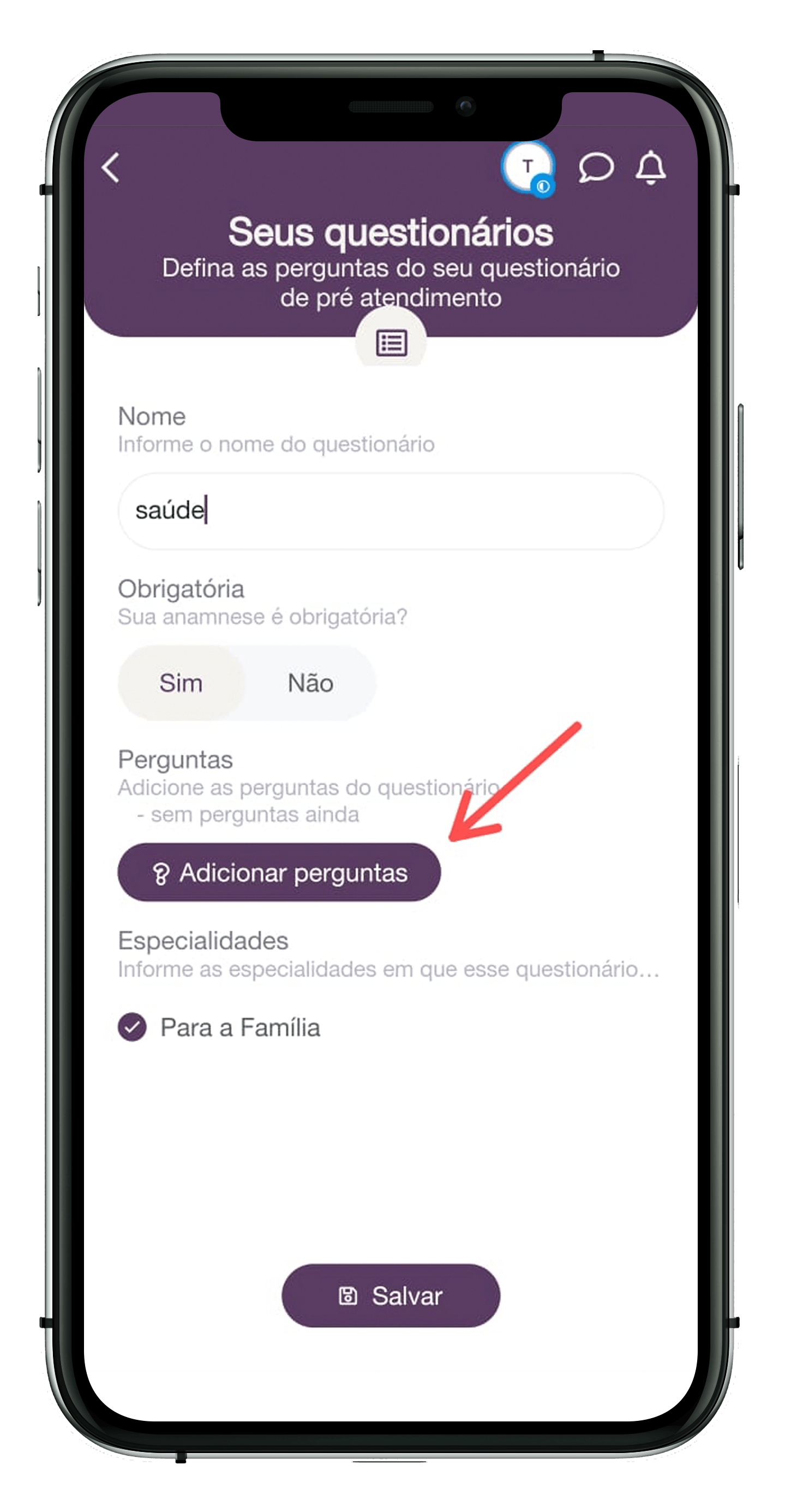Uncheck the Para a Família specialty

tap(133, 1027)
